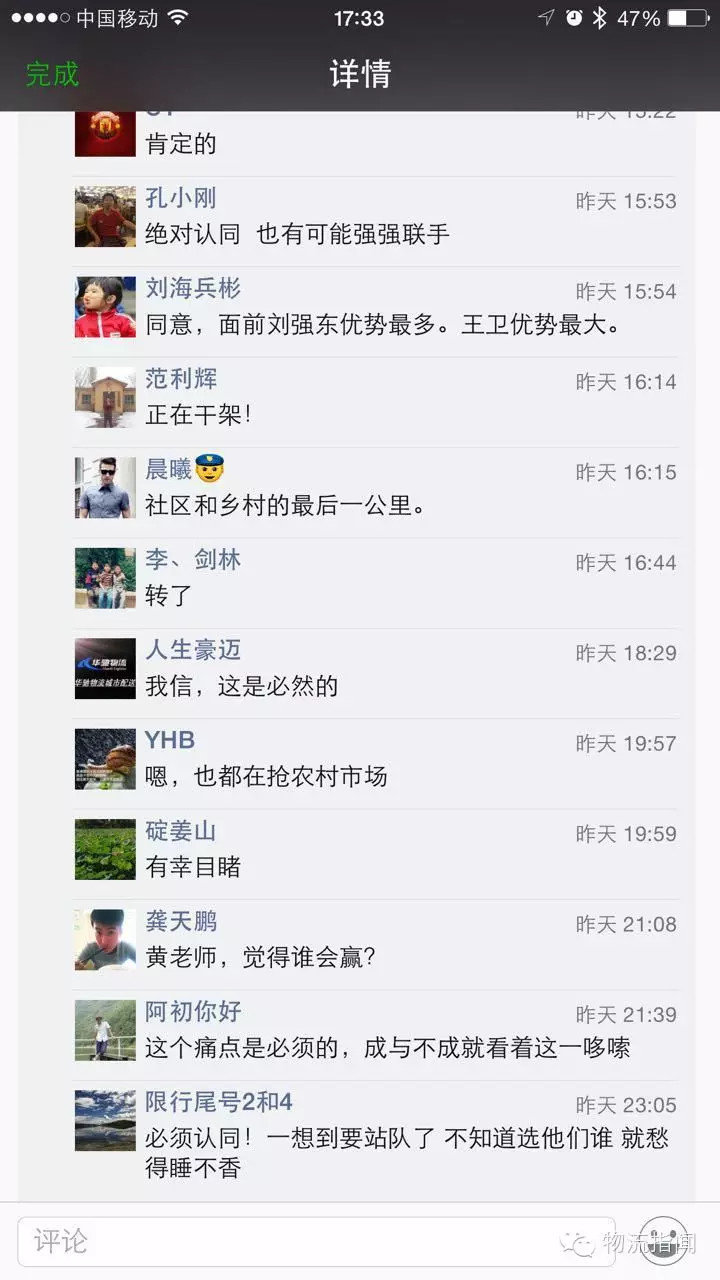Reply to 晨曦's comment about 最后一公里
The width and height of the screenshot is (720, 1280).
pyautogui.click(x=286, y=506)
